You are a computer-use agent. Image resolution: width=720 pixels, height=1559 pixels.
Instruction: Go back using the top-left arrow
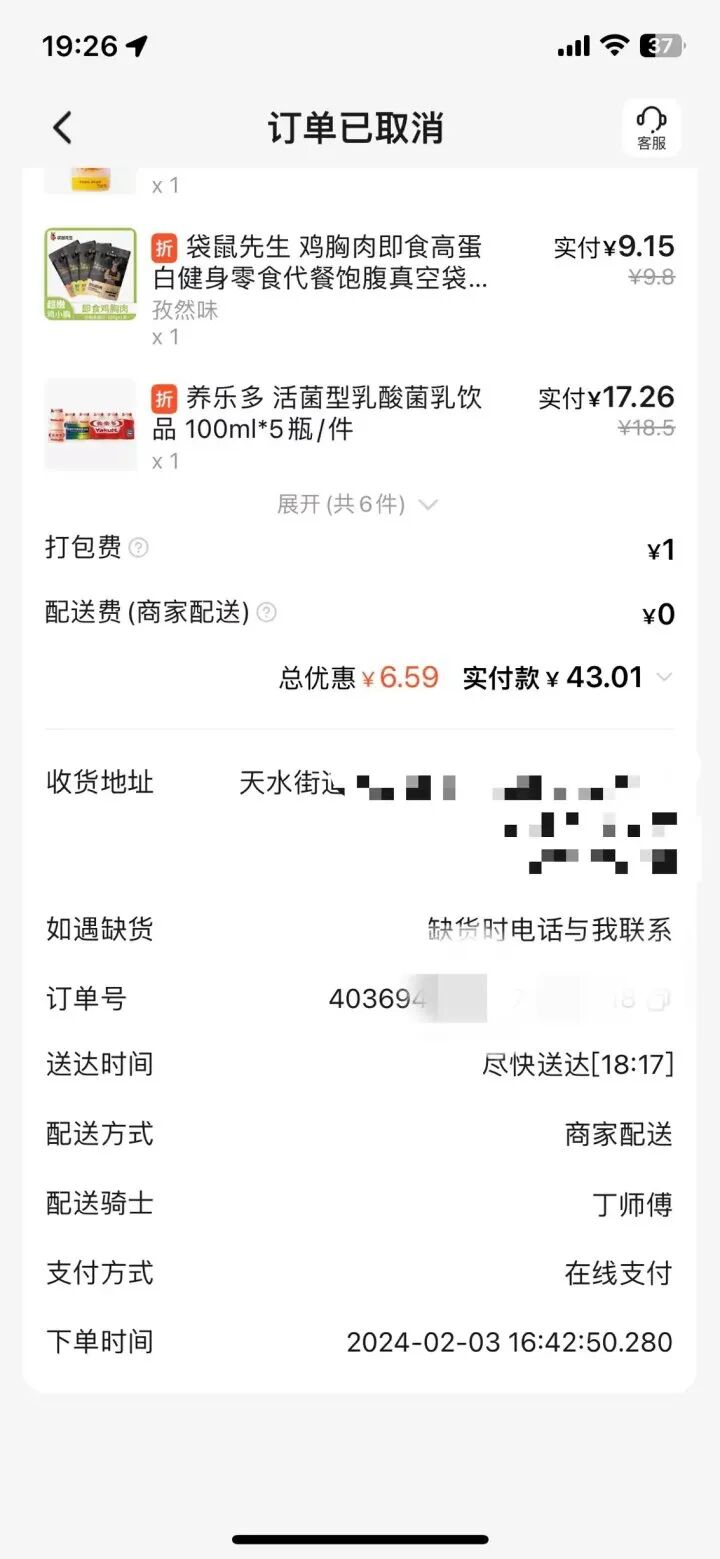(x=63, y=128)
